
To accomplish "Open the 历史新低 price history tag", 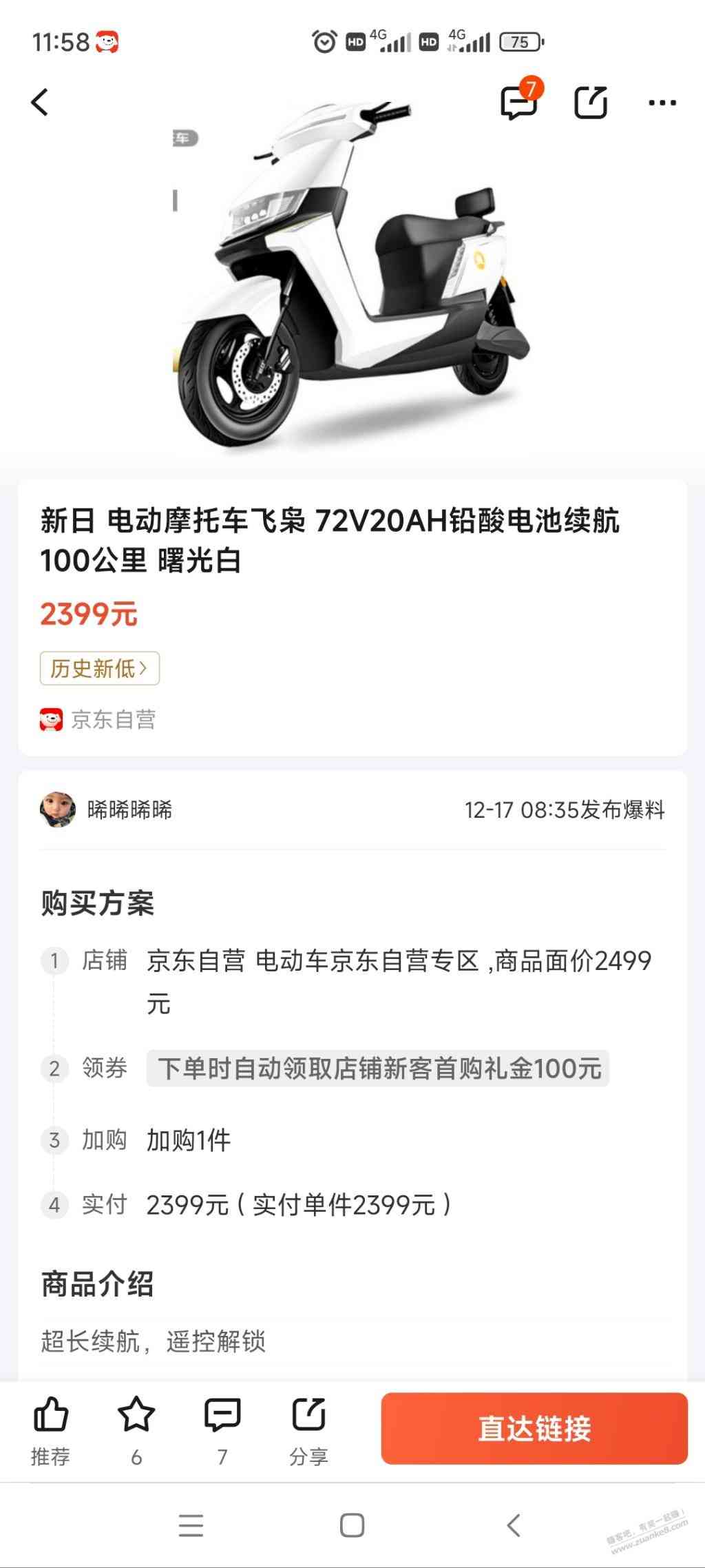I will pyautogui.click(x=100, y=668).
